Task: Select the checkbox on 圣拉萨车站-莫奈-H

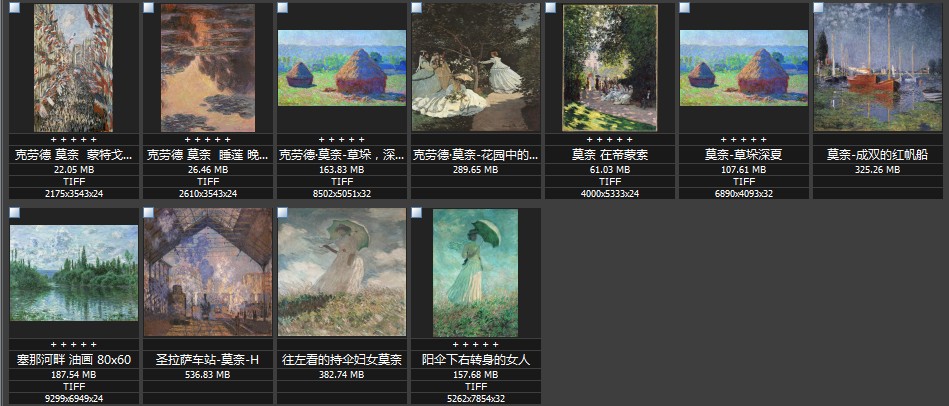Action: point(149,213)
